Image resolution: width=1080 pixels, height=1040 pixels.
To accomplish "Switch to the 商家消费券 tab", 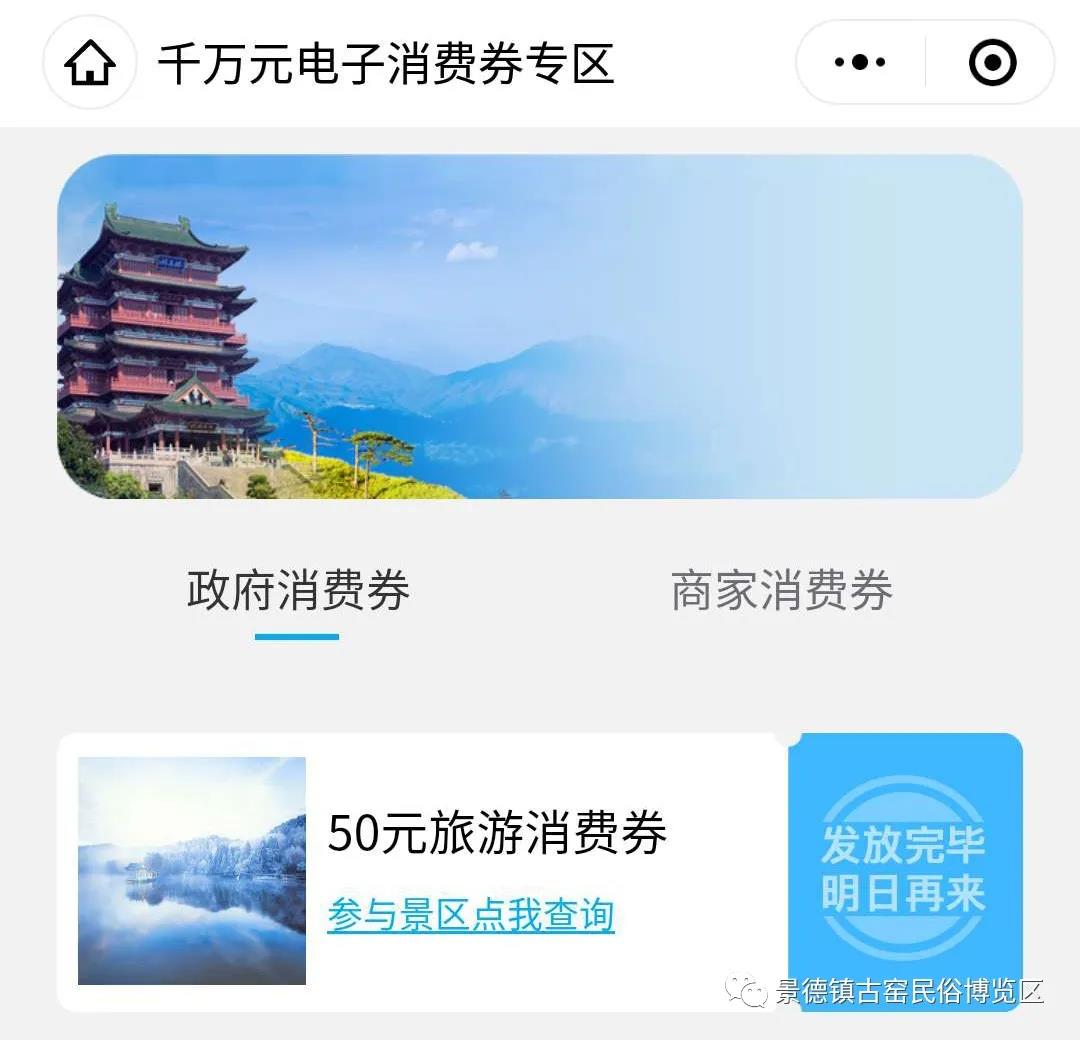I will tap(781, 591).
